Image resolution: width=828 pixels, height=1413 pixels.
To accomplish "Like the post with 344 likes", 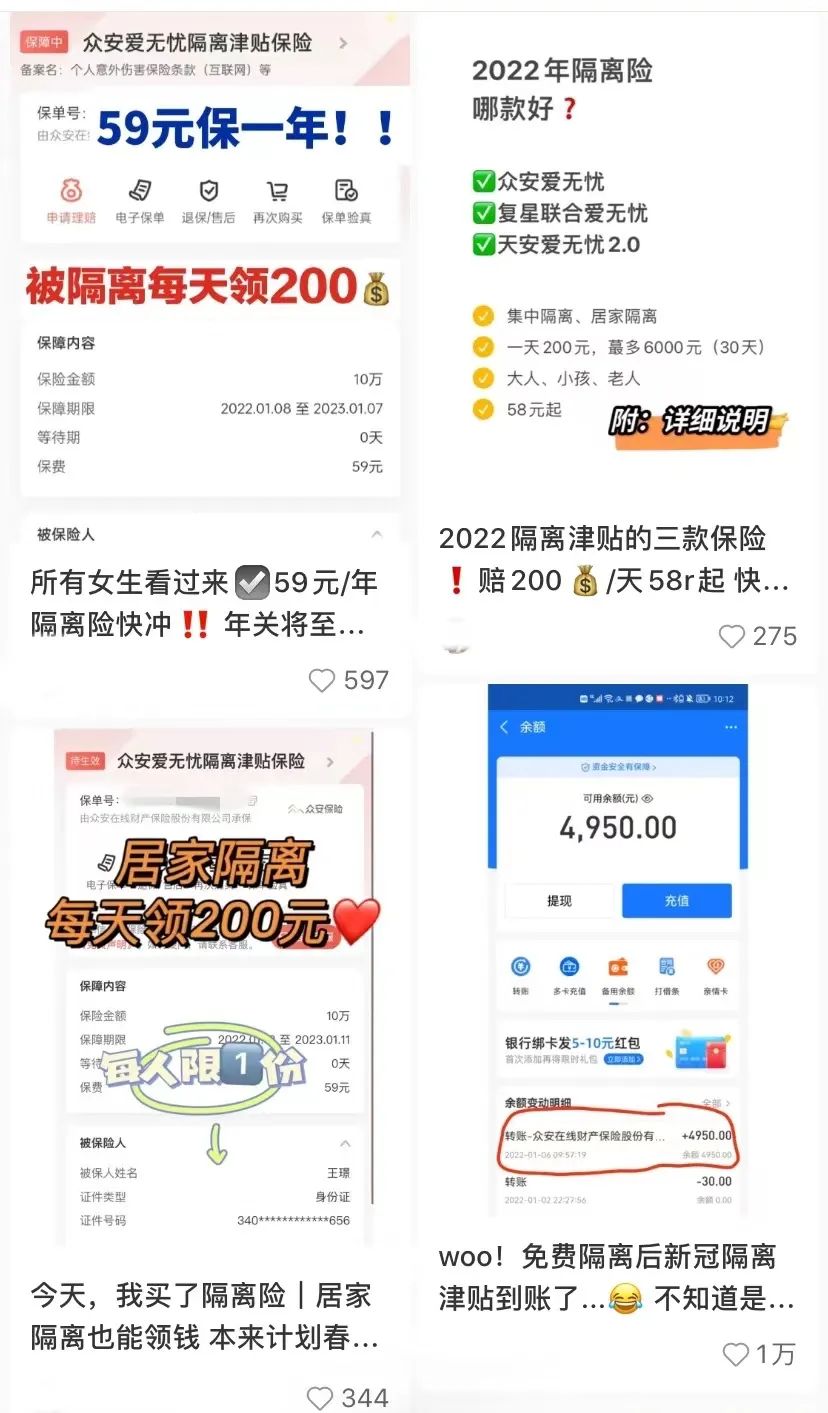I will point(321,1398).
